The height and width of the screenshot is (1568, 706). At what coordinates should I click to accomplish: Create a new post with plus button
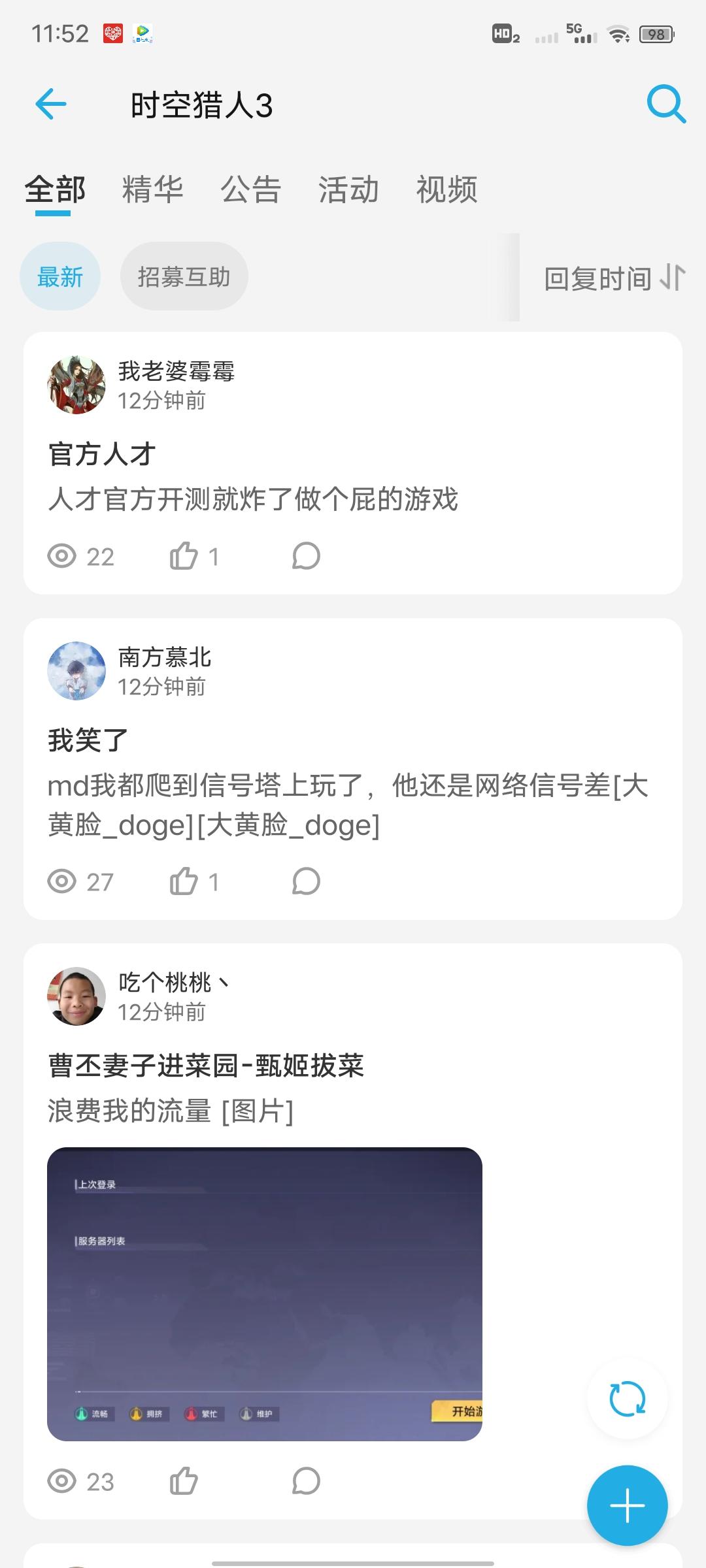click(628, 1506)
